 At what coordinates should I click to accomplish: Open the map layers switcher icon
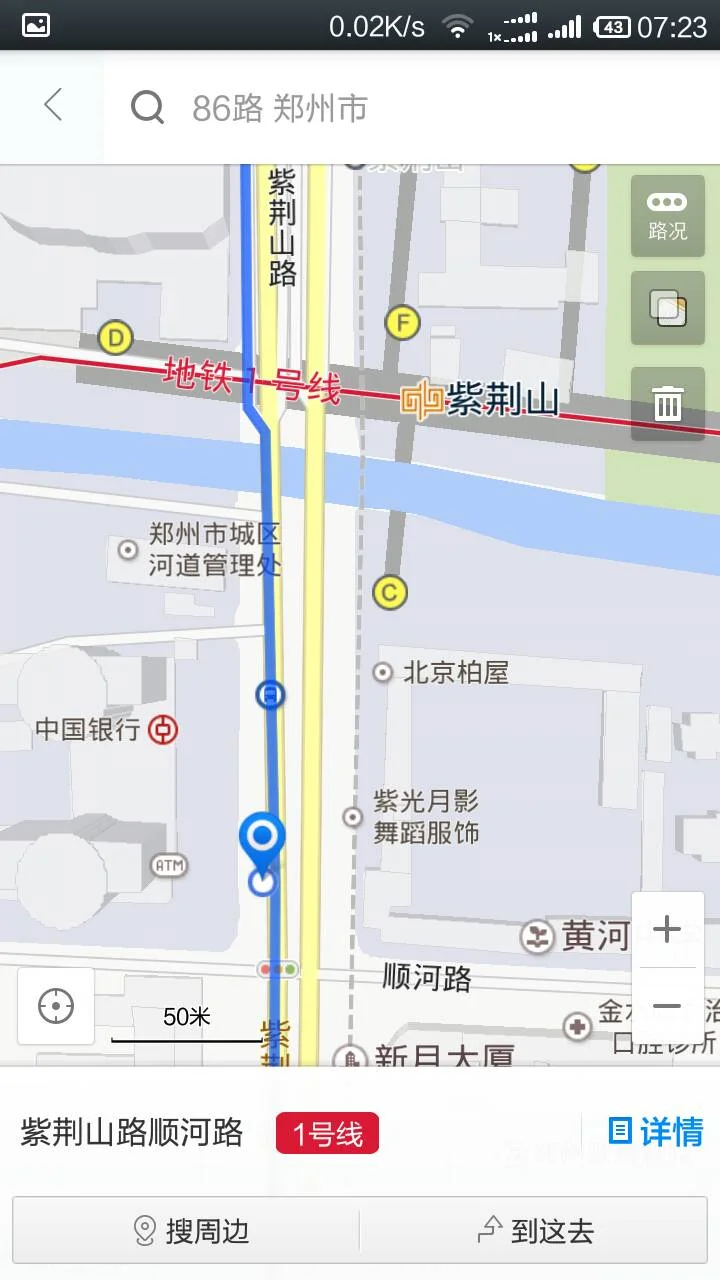point(667,308)
